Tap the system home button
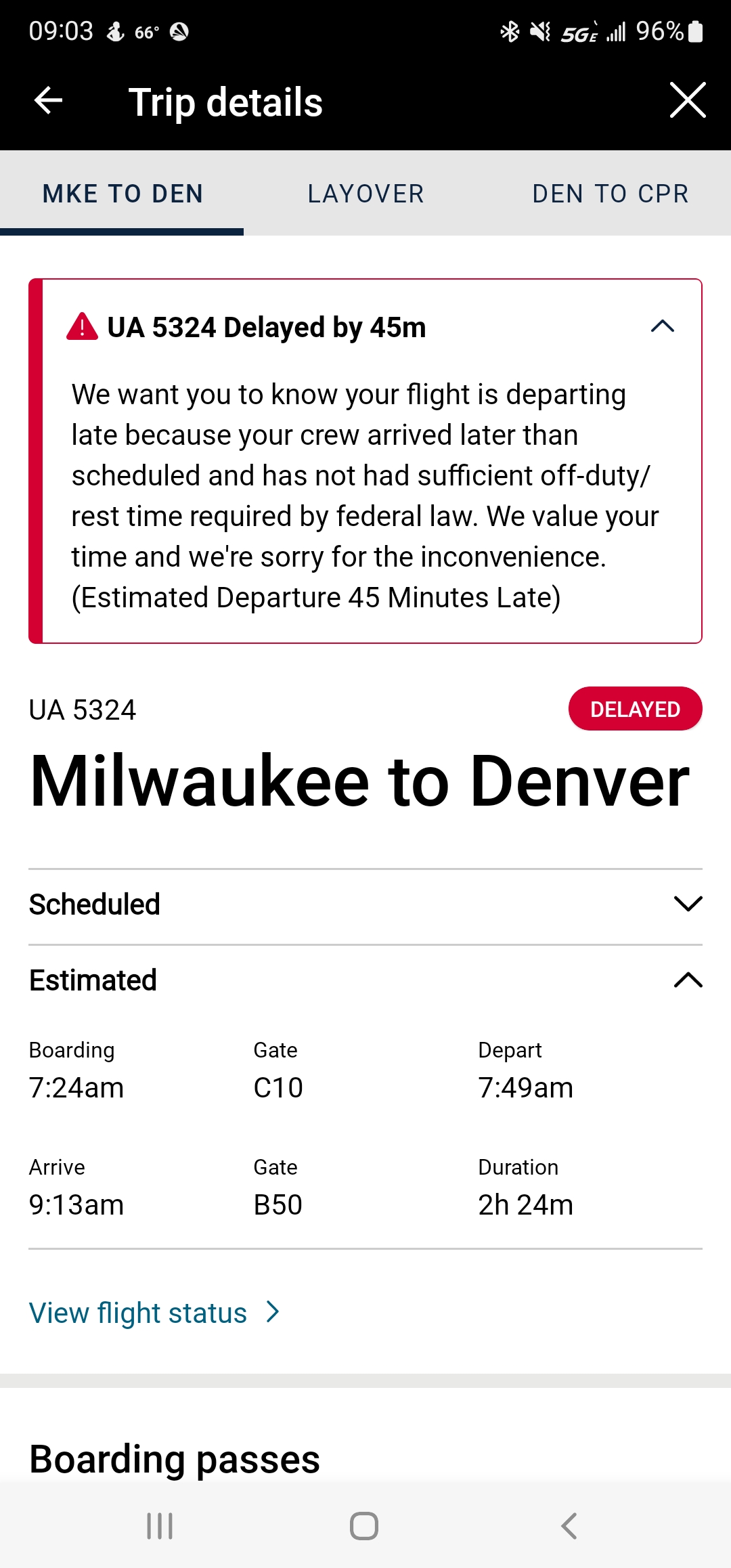 (364, 1526)
